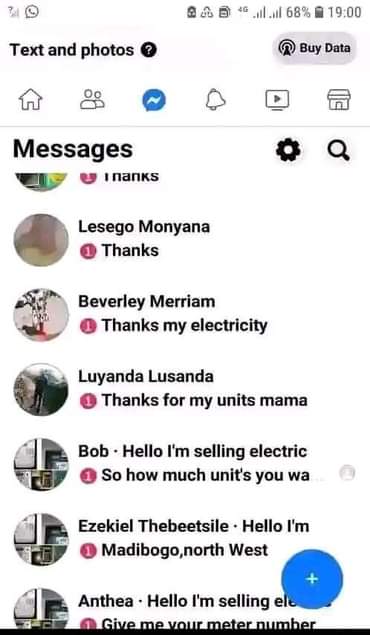Open the chat with Lesego Monyana
The width and height of the screenshot is (370, 635).
(x=185, y=240)
